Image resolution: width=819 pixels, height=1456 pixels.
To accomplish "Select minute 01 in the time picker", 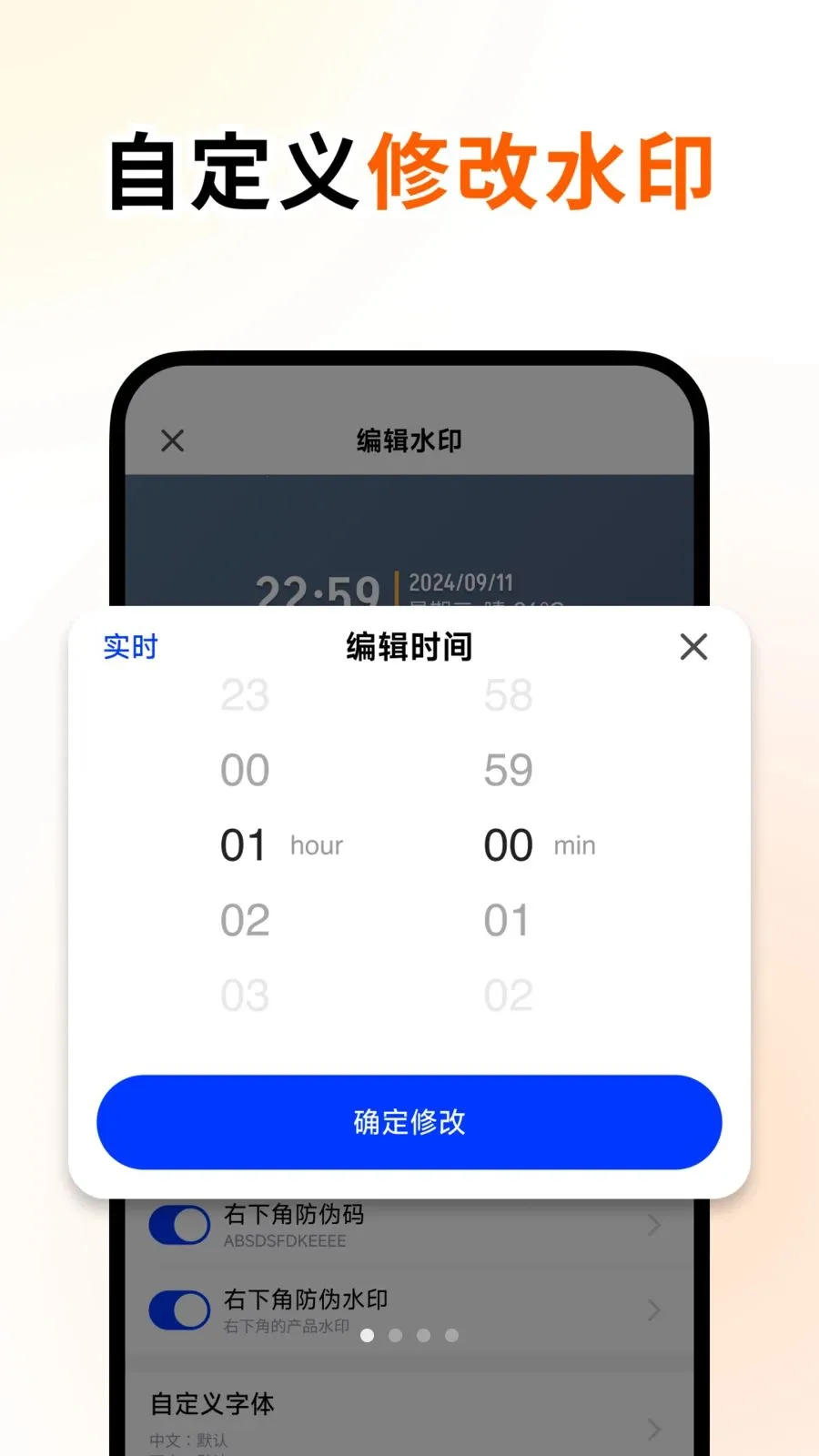I will [x=510, y=919].
